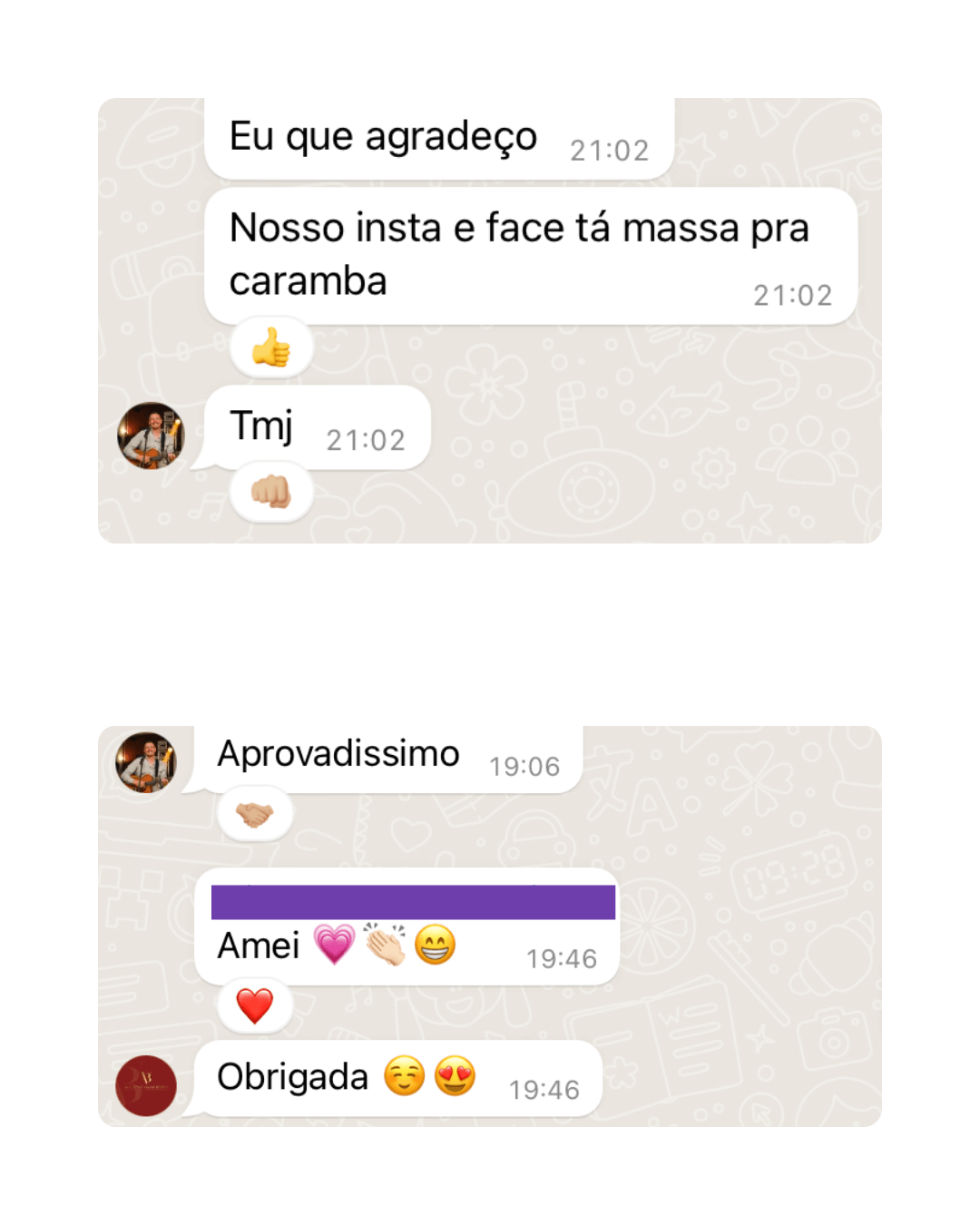Select the message saying Eu que agradeço

pos(383,136)
